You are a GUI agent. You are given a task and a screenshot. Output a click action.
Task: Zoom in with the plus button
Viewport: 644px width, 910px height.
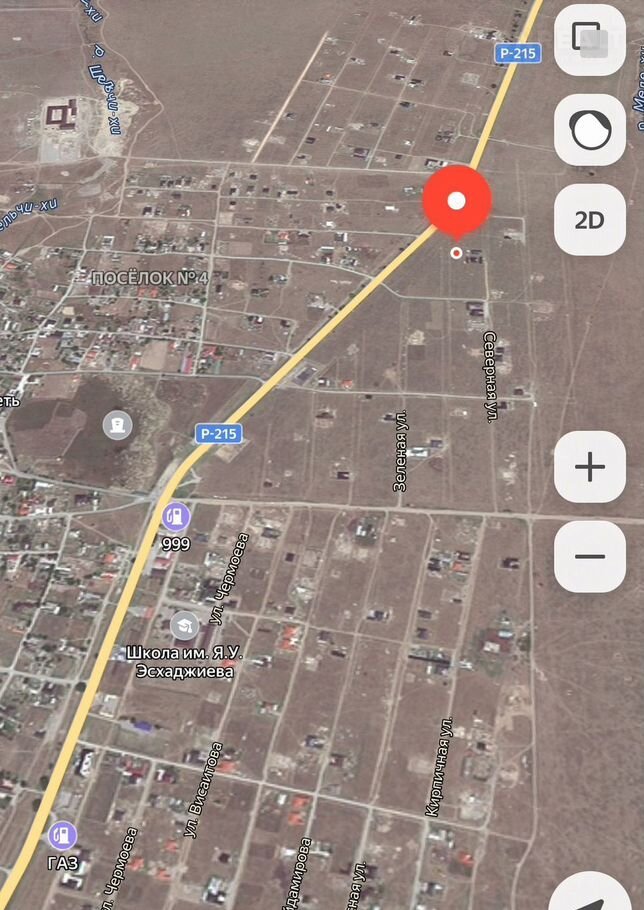(590, 467)
